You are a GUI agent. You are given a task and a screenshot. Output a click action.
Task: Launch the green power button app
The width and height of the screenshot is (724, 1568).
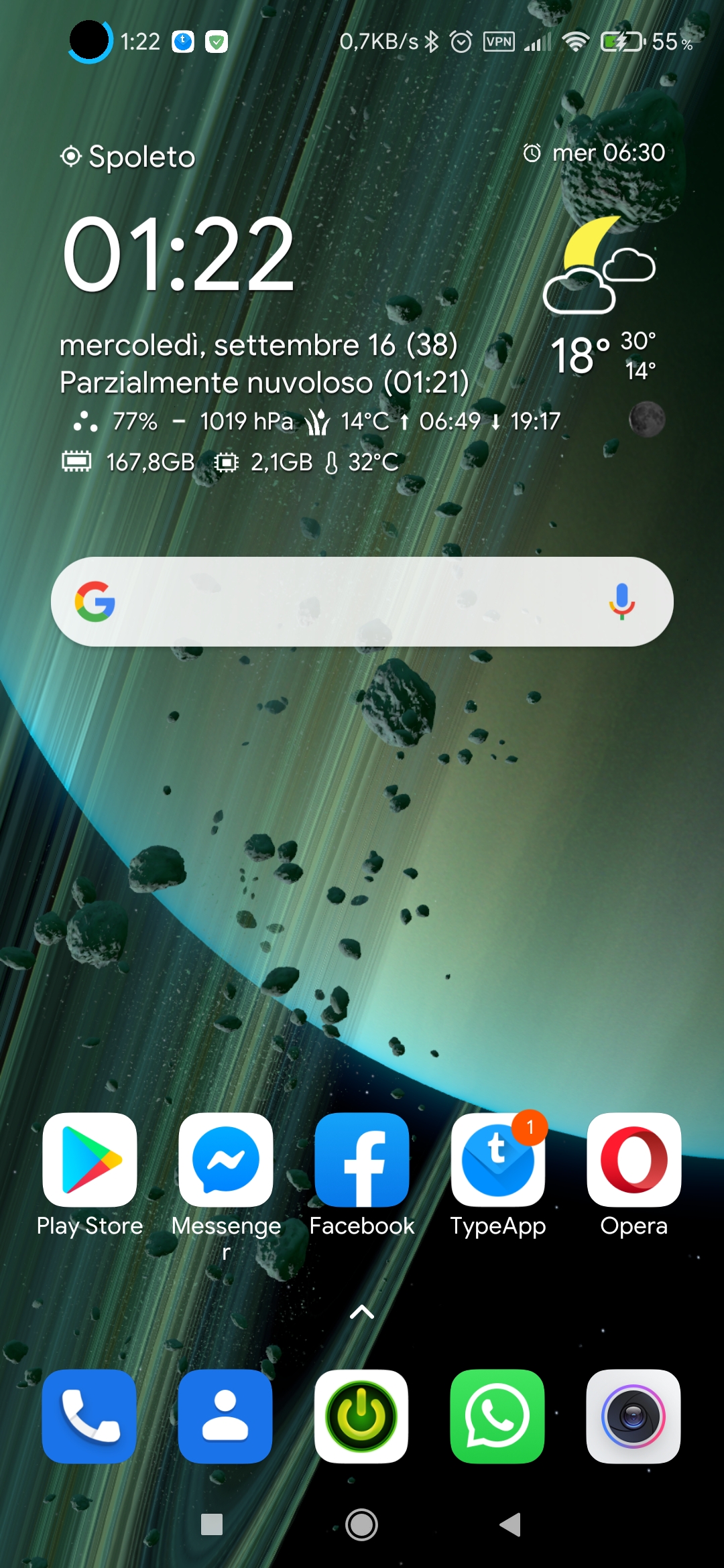point(361,1416)
